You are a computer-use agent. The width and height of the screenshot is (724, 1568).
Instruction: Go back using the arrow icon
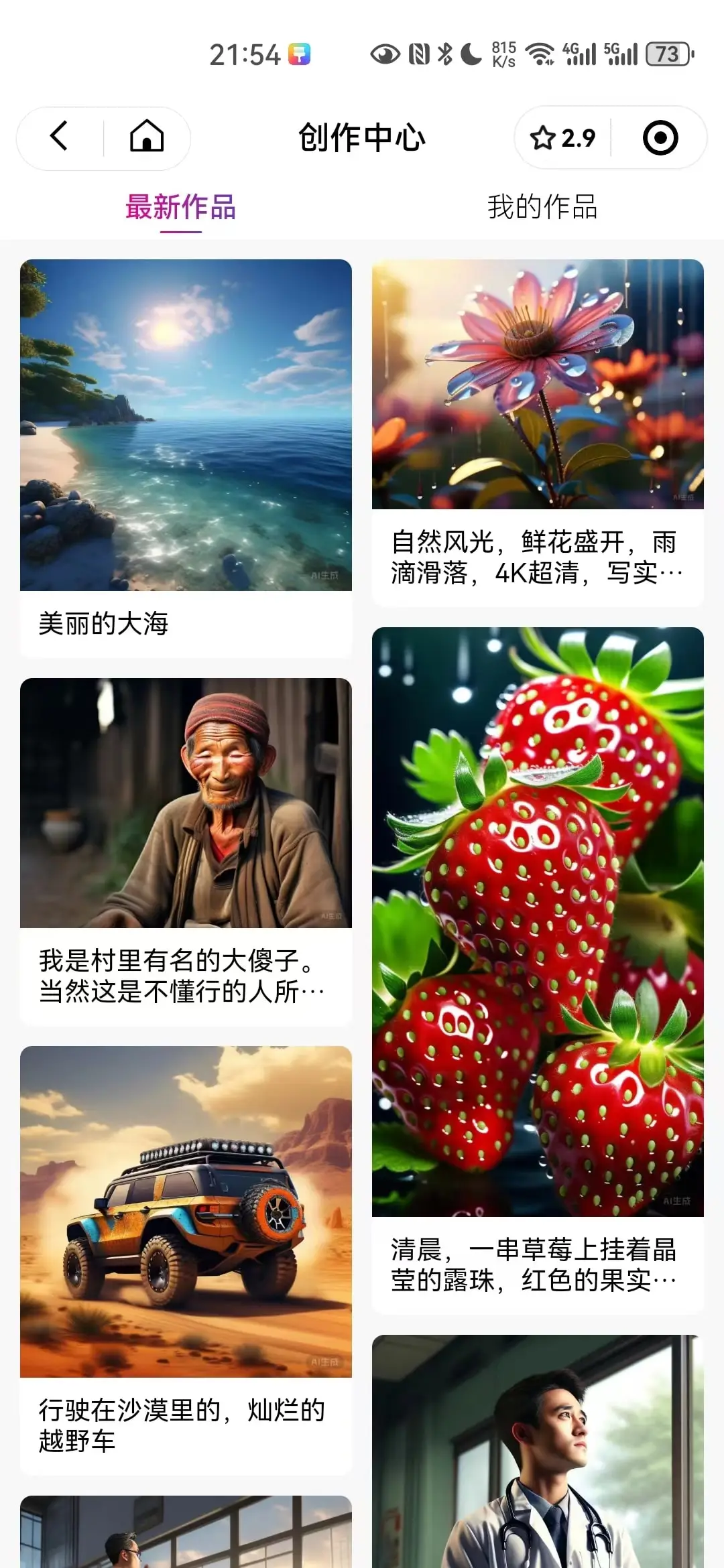coord(59,137)
